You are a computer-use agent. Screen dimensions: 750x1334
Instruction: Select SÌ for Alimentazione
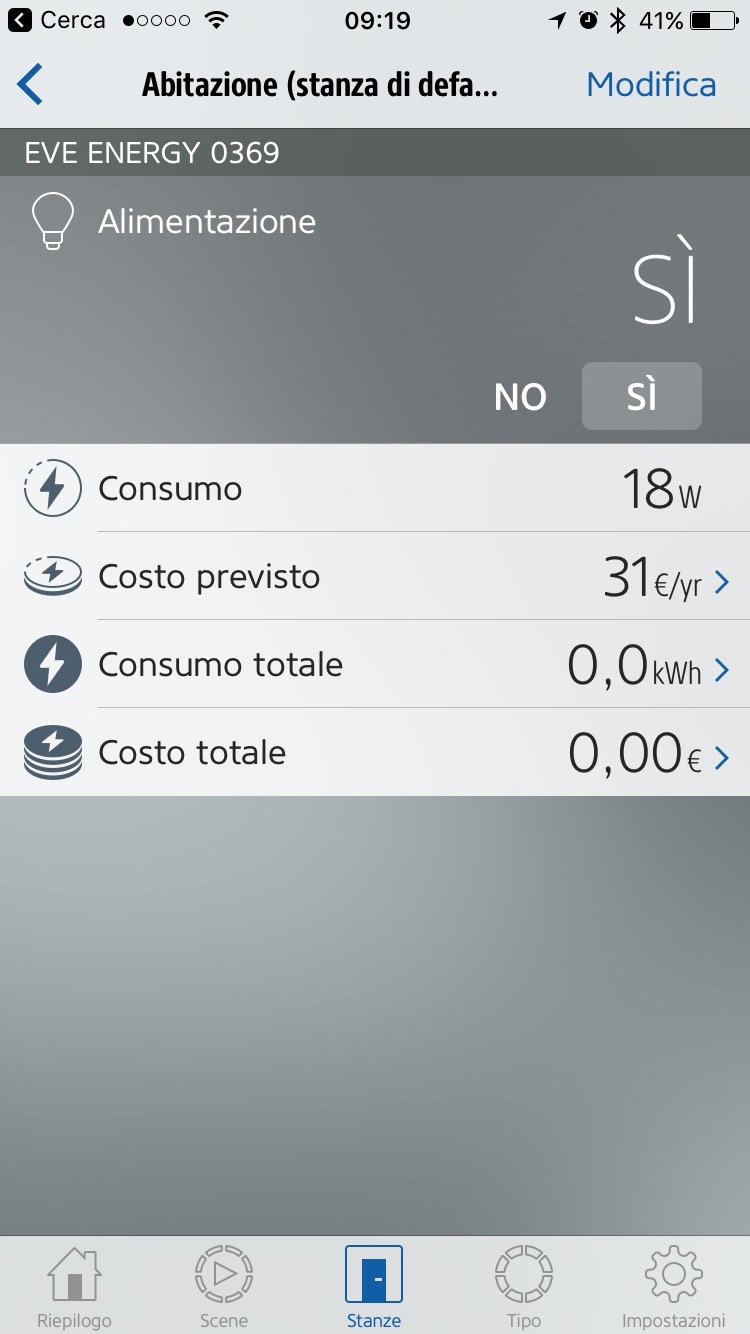point(641,397)
